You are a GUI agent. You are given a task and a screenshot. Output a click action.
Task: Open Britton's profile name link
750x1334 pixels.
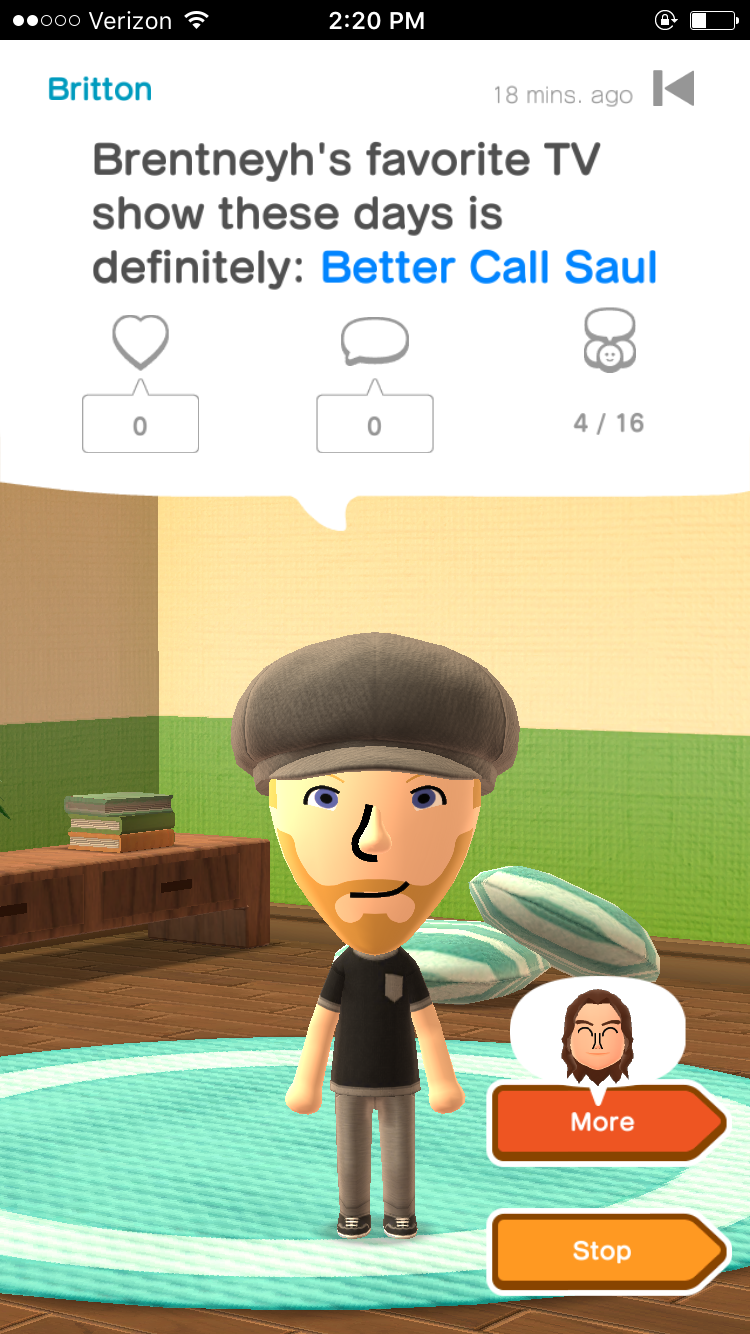pyautogui.click(x=100, y=89)
